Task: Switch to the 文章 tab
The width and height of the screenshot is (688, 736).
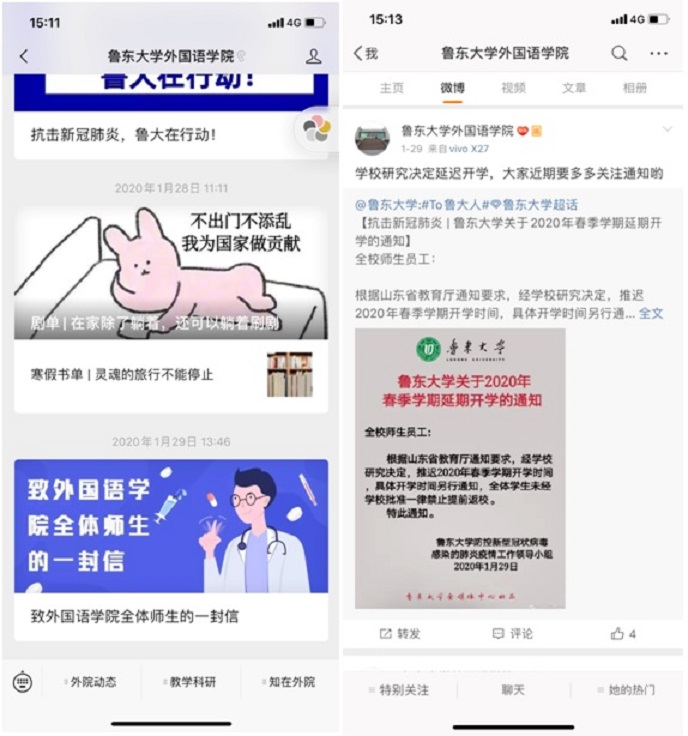Action: [574, 88]
